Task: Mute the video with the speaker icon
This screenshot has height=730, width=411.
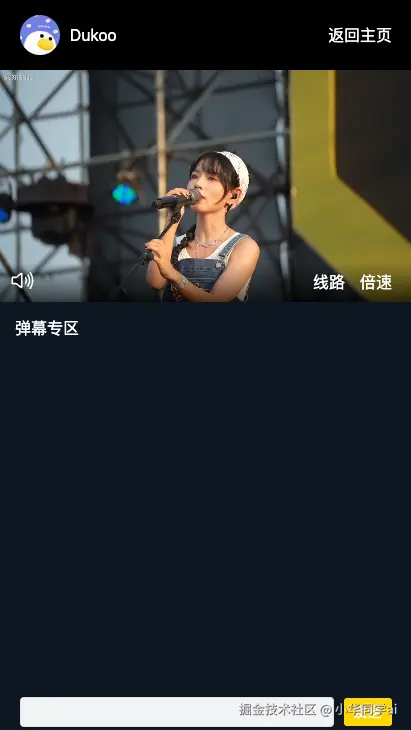Action: coord(22,280)
